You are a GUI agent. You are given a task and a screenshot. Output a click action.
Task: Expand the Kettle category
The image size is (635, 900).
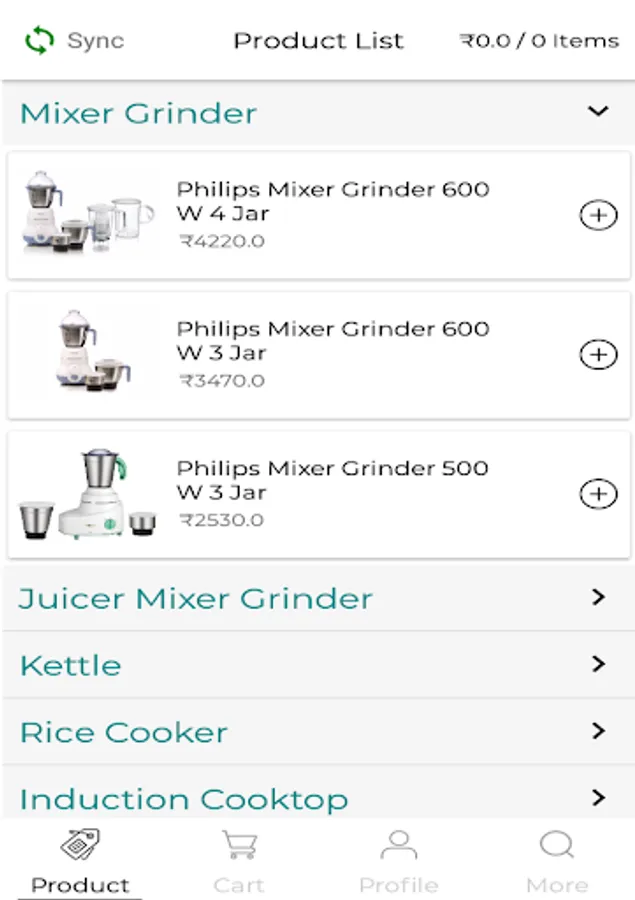click(x=598, y=664)
